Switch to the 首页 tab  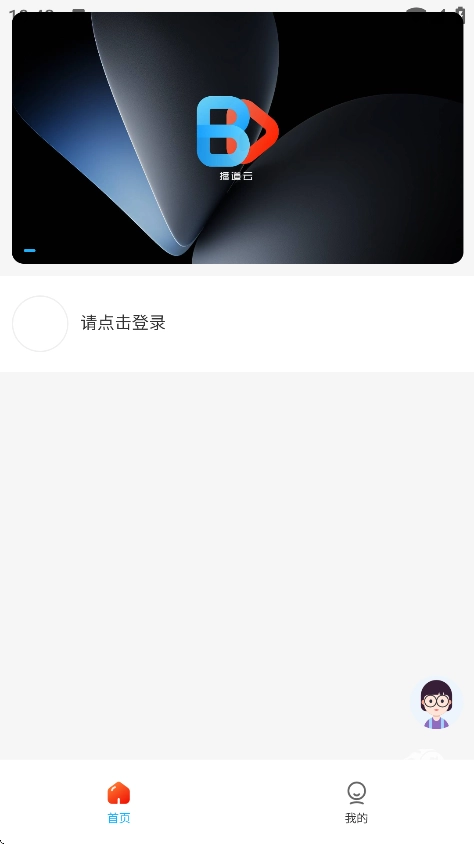coord(119,803)
